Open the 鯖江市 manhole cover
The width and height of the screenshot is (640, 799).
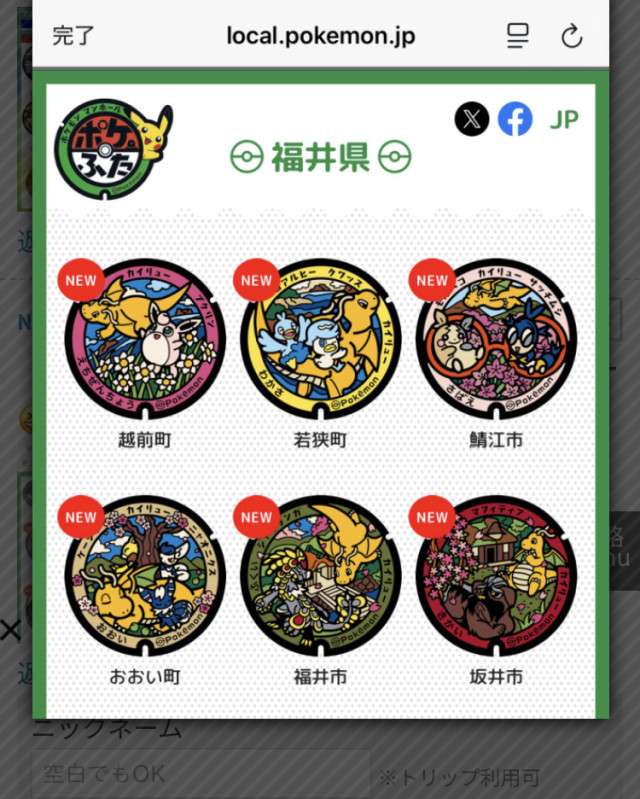(496, 340)
